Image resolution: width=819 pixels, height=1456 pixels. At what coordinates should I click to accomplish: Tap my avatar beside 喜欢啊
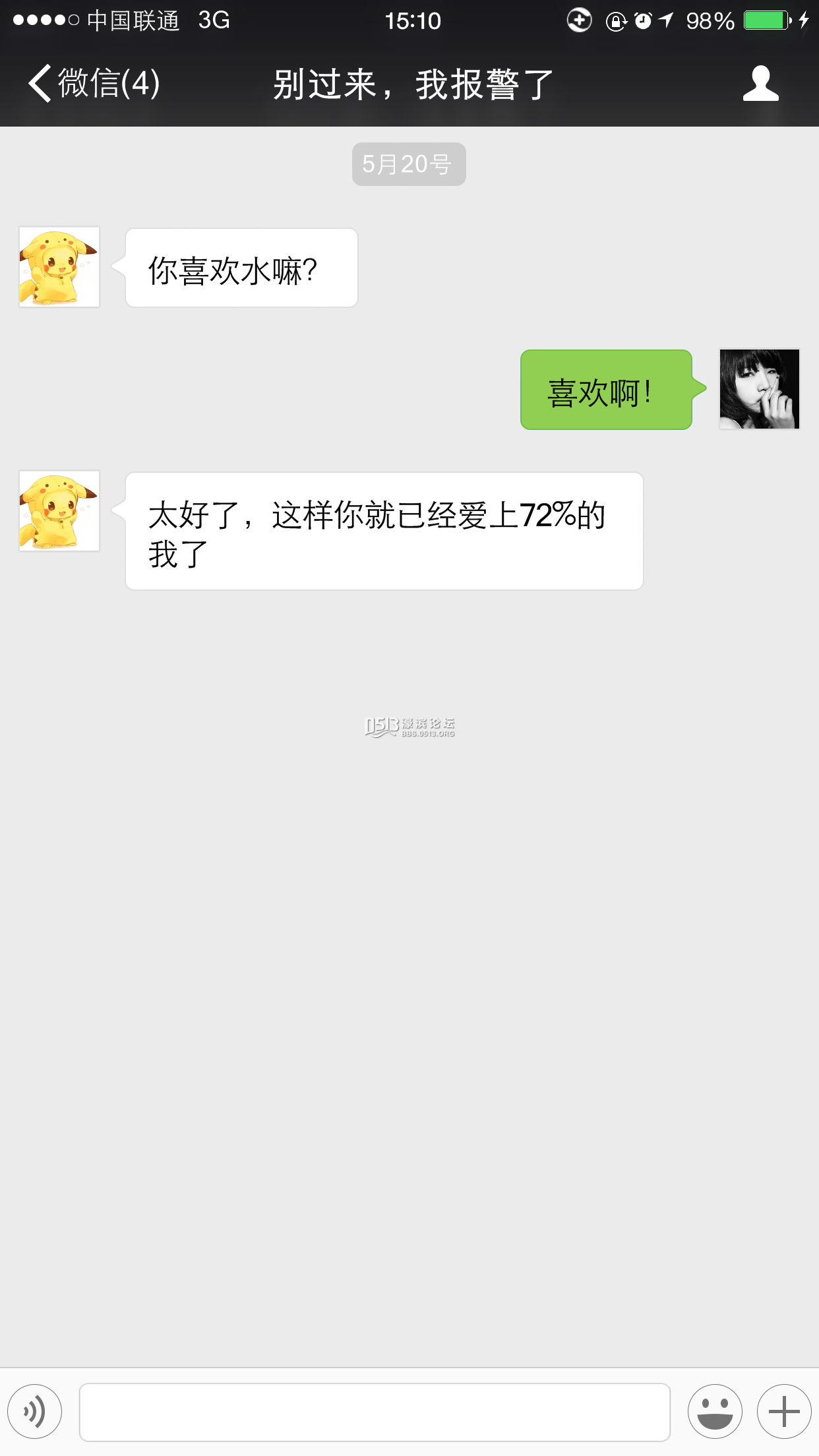click(759, 389)
